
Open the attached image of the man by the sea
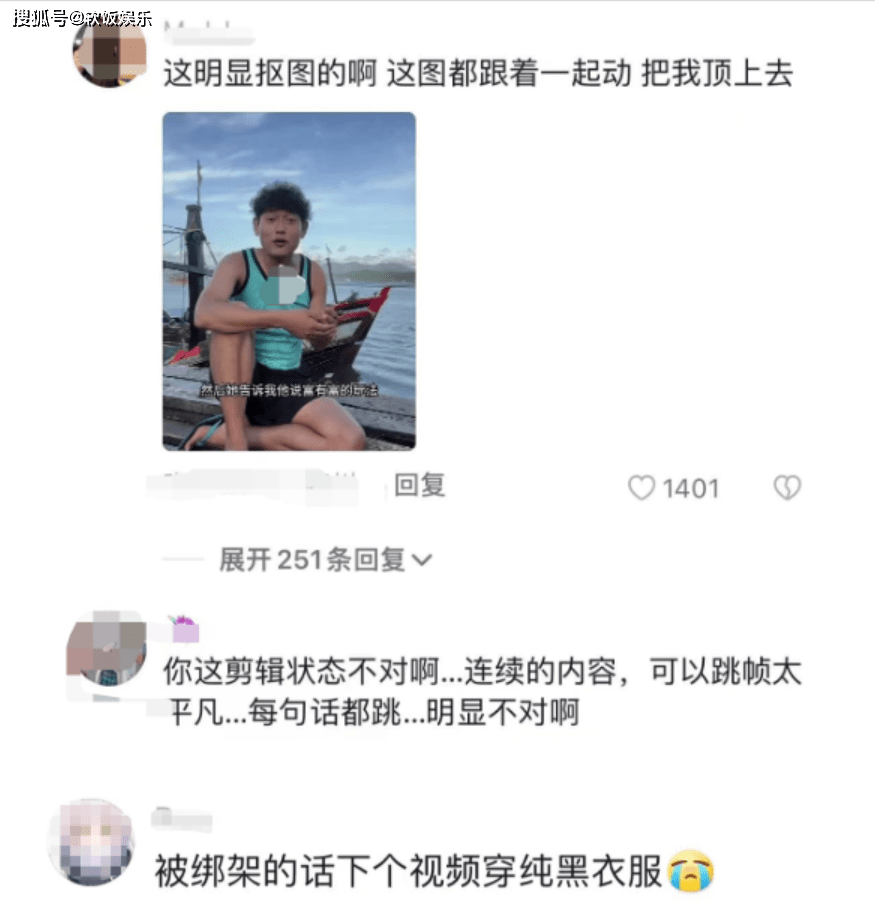click(x=289, y=281)
